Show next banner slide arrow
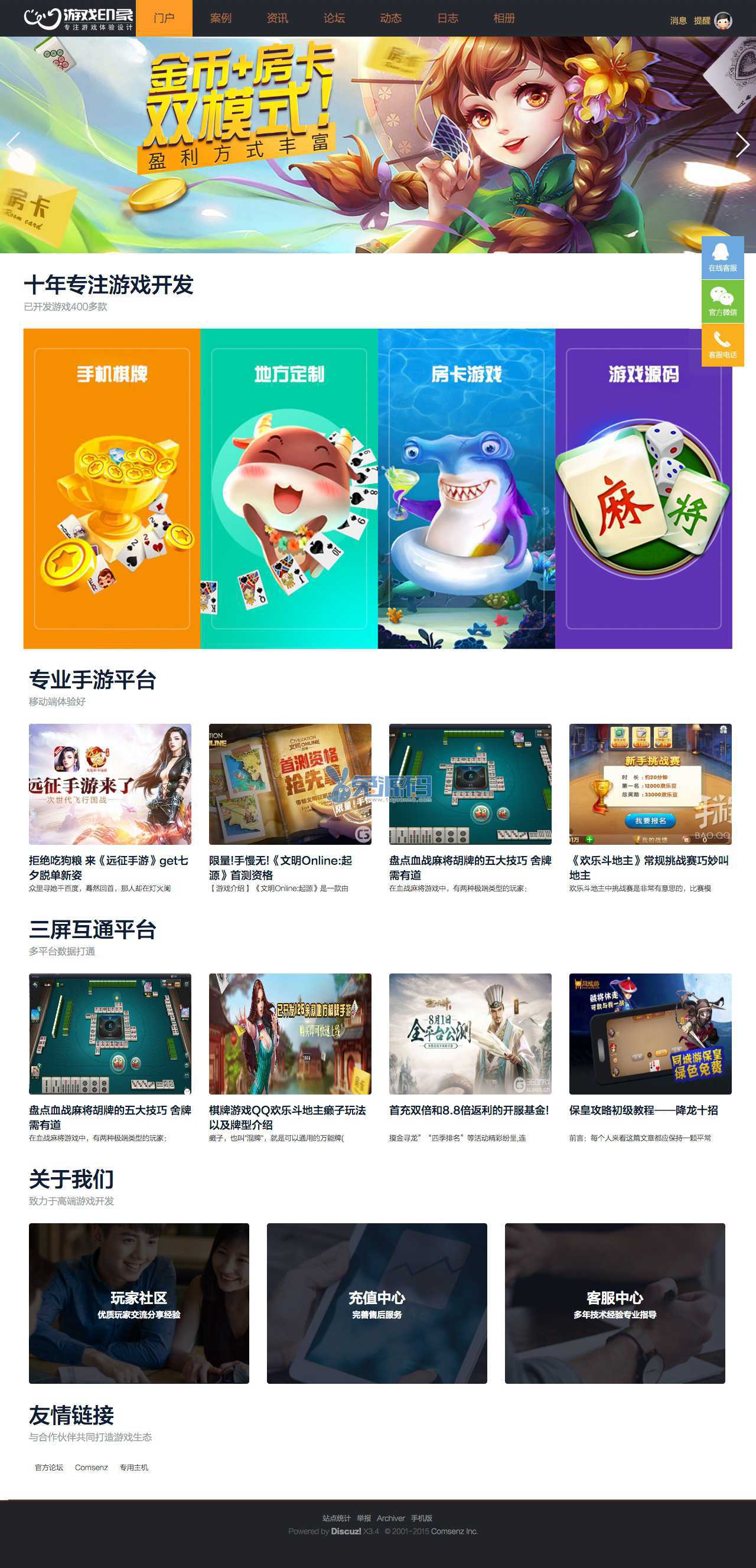756x1568 pixels. tap(742, 145)
